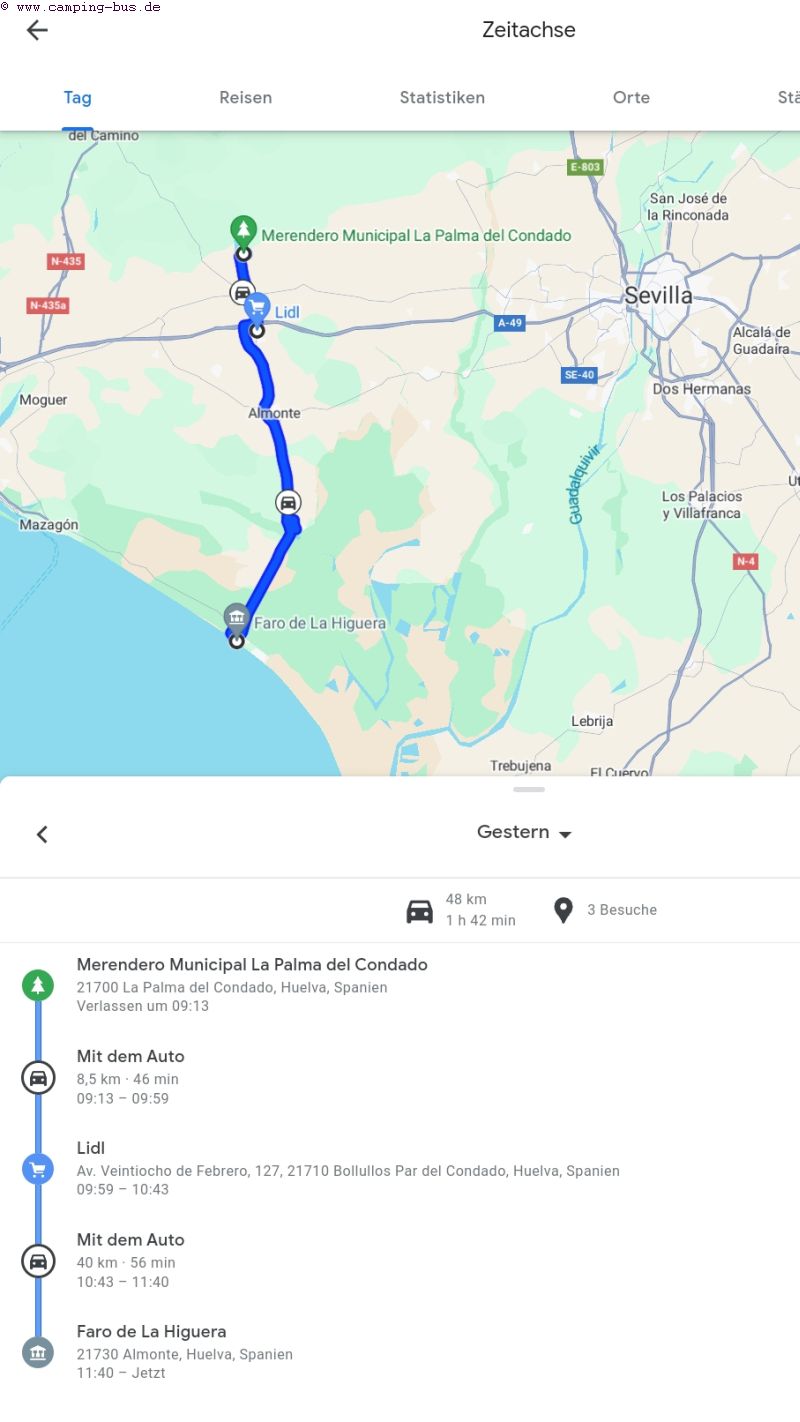Open the 8,5 km car trip entry
800x1422 pixels.
coord(130,1077)
